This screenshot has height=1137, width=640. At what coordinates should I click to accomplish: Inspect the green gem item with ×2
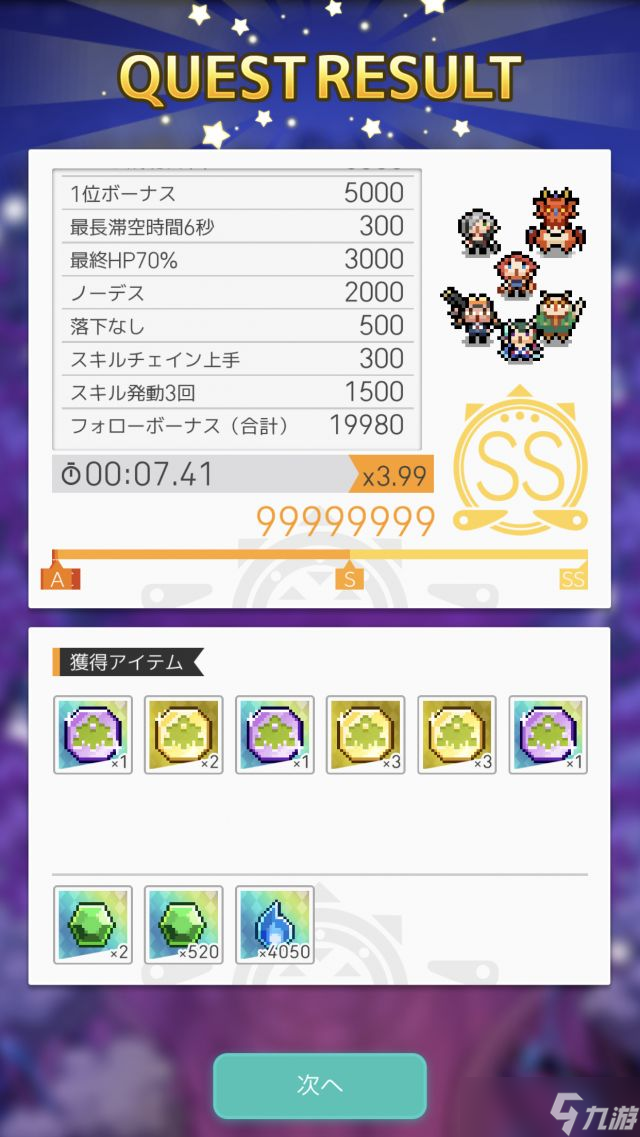92,924
